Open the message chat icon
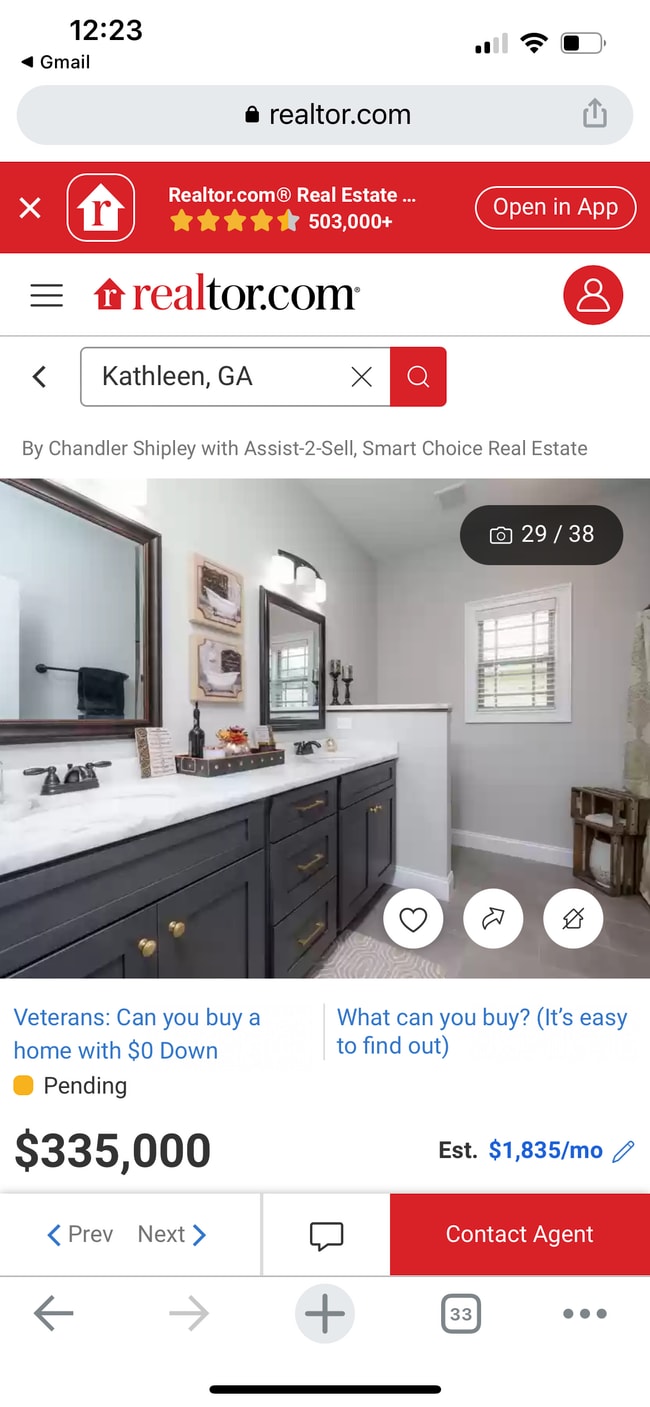The height and width of the screenshot is (1407, 650). (326, 1235)
